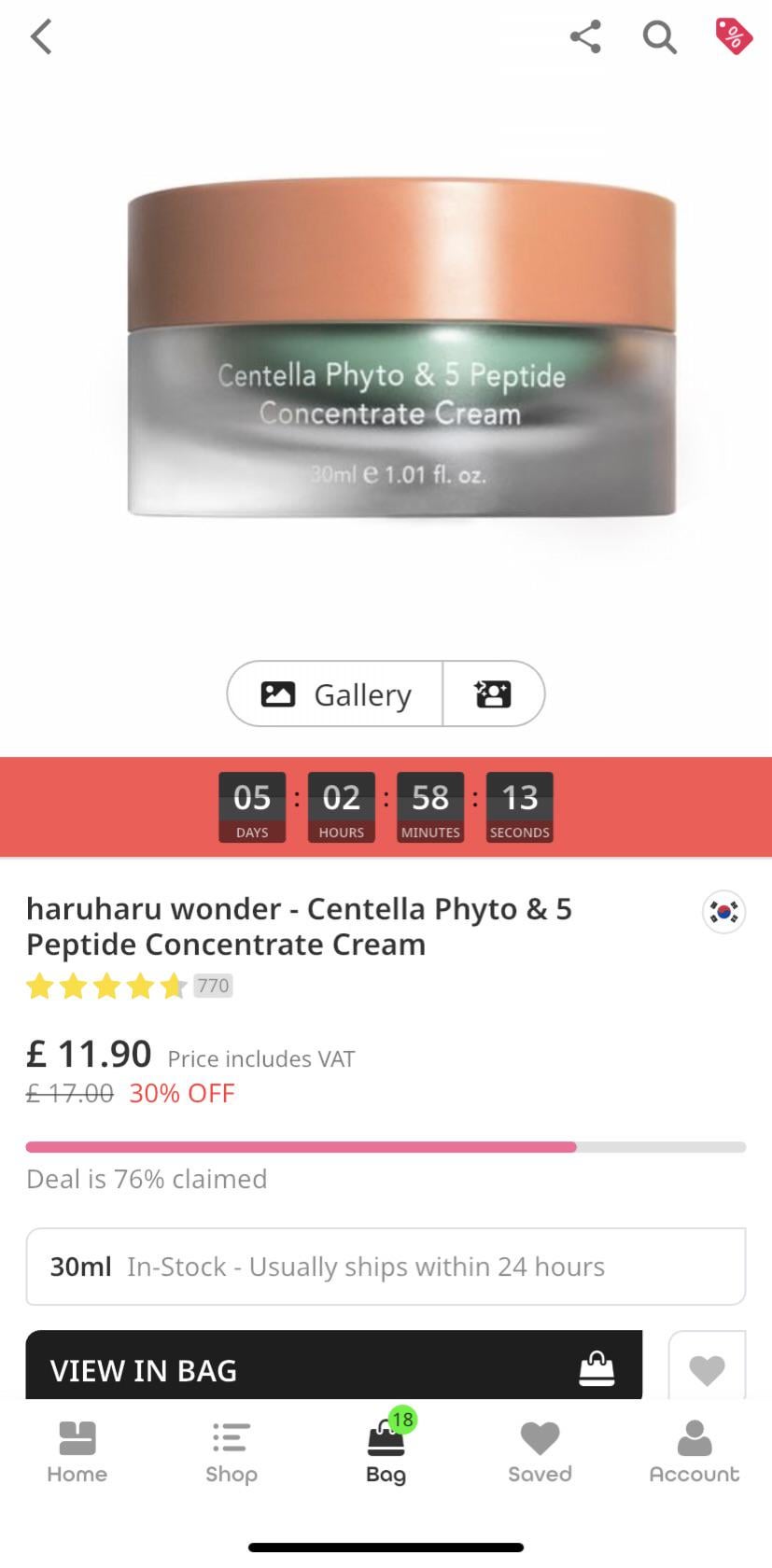This screenshot has height=1568, width=772.
Task: Switch to the Home tab
Action: (x=77, y=1451)
